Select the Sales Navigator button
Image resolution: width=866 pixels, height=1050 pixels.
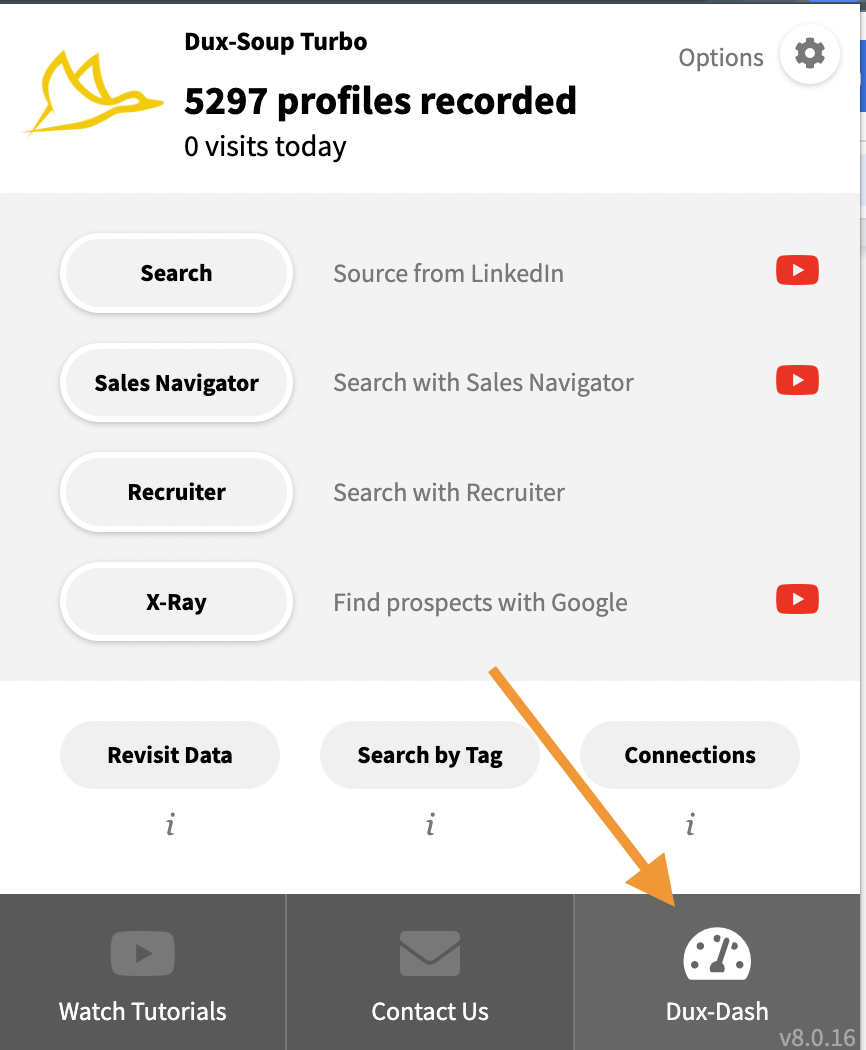point(176,383)
